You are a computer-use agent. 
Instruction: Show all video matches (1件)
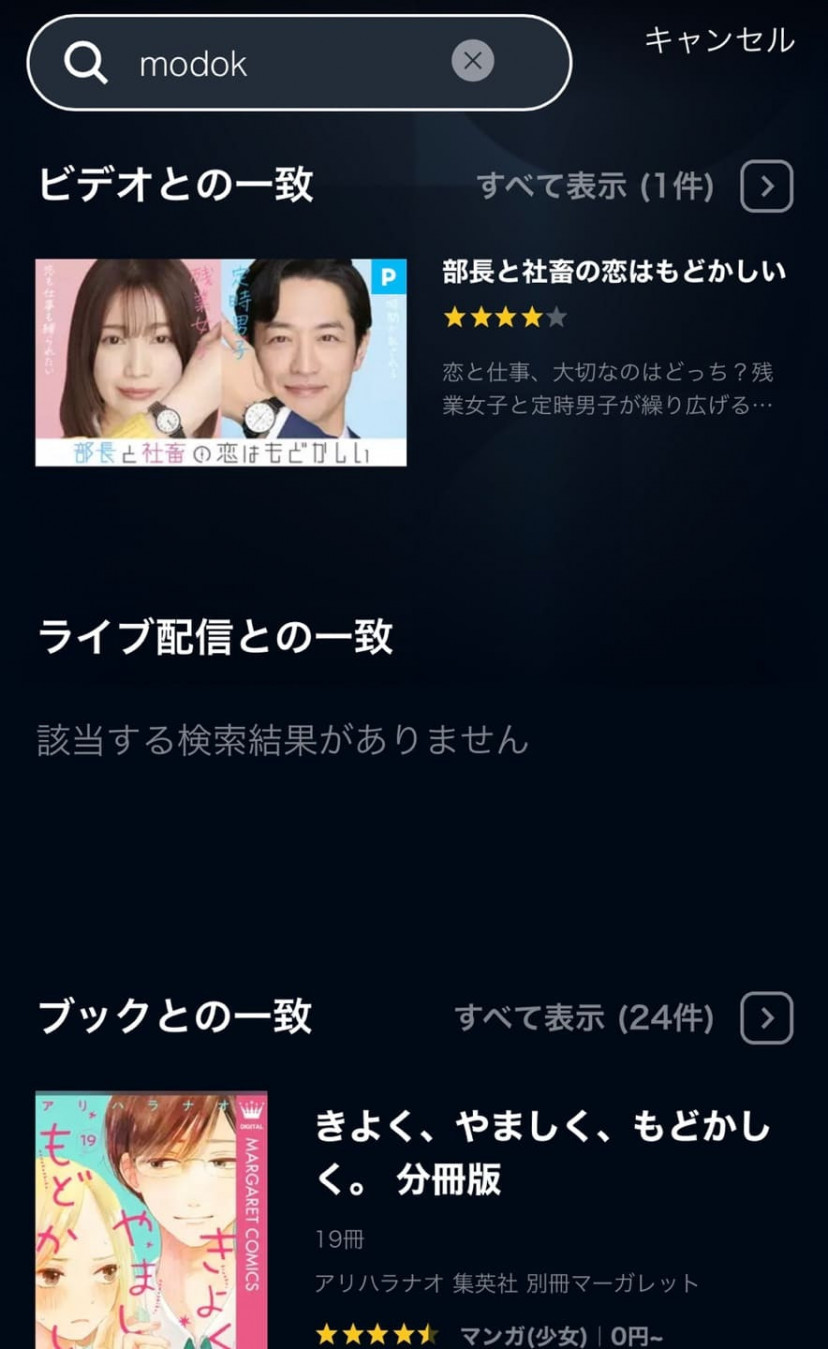(595, 186)
